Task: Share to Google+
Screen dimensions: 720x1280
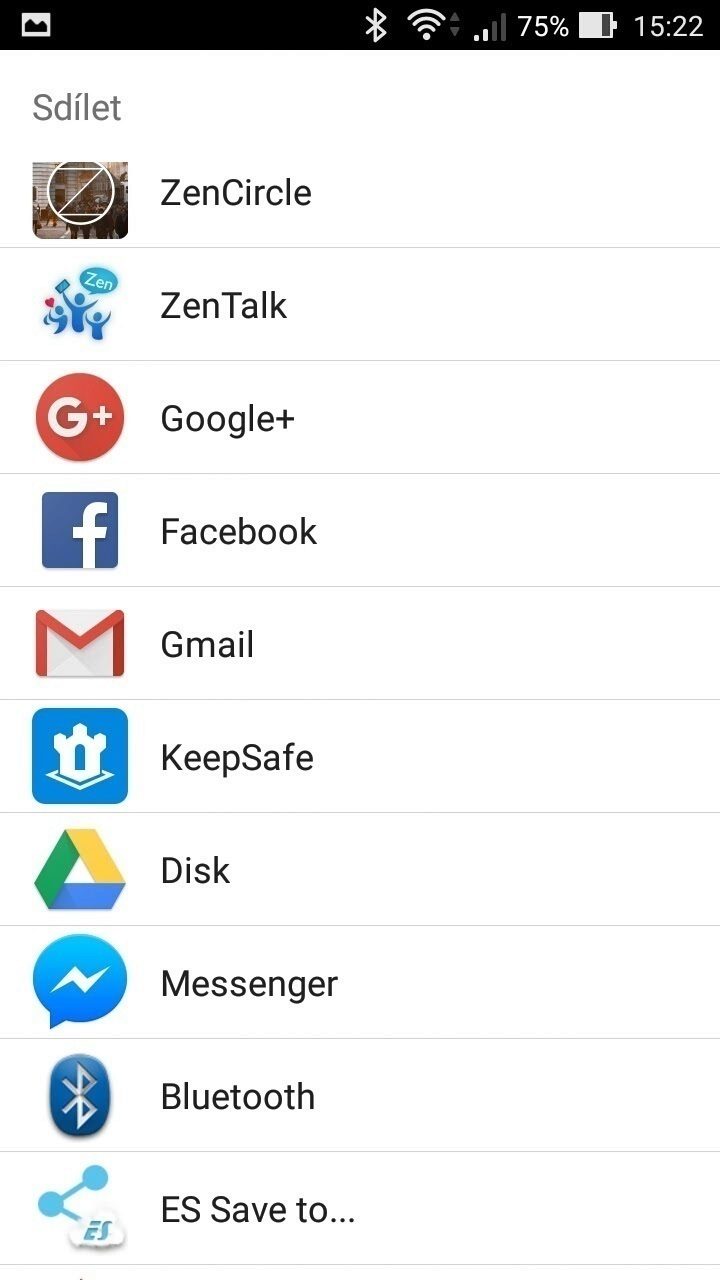Action: tap(360, 418)
